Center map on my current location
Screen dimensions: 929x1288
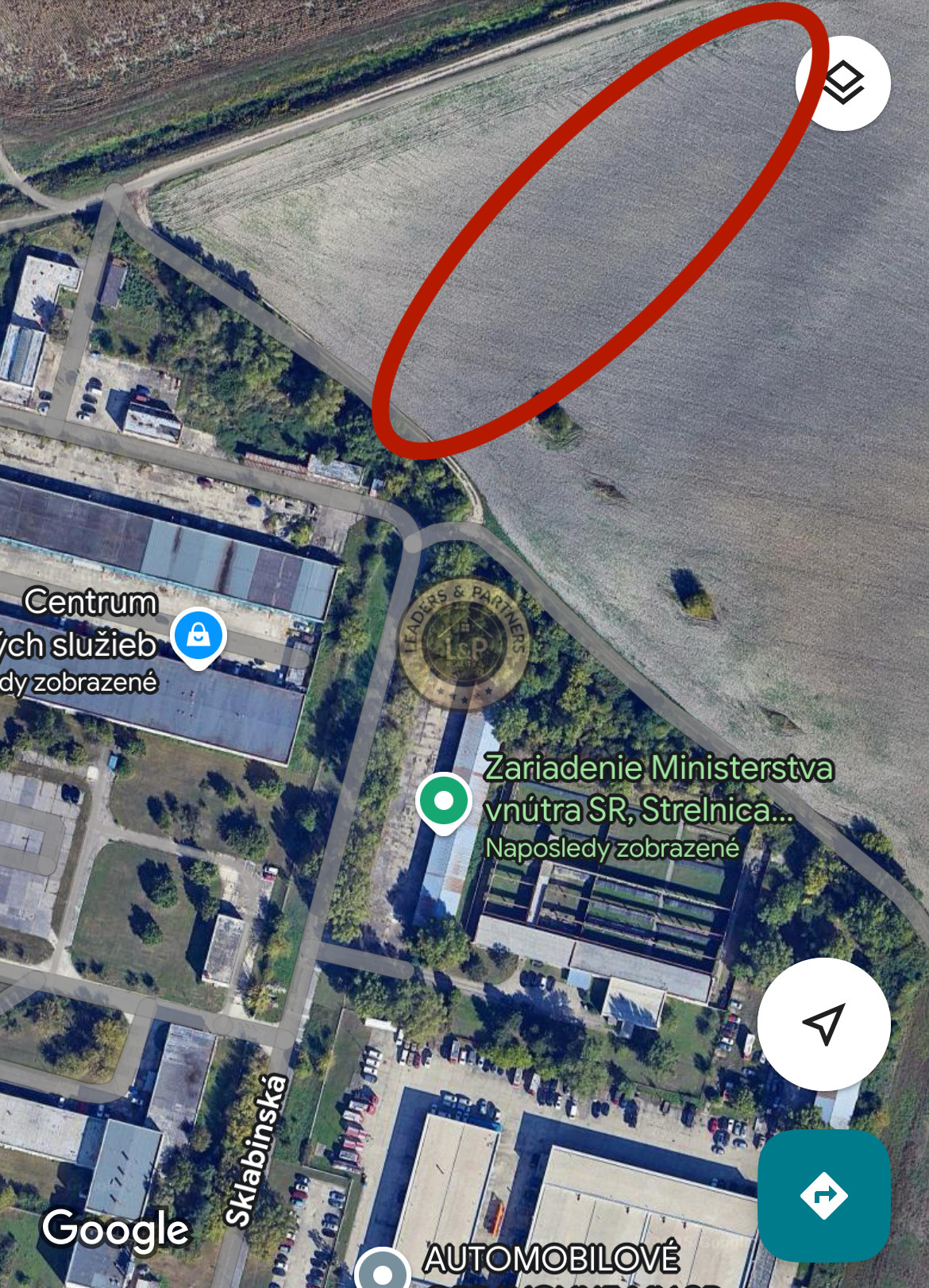coord(823,1024)
